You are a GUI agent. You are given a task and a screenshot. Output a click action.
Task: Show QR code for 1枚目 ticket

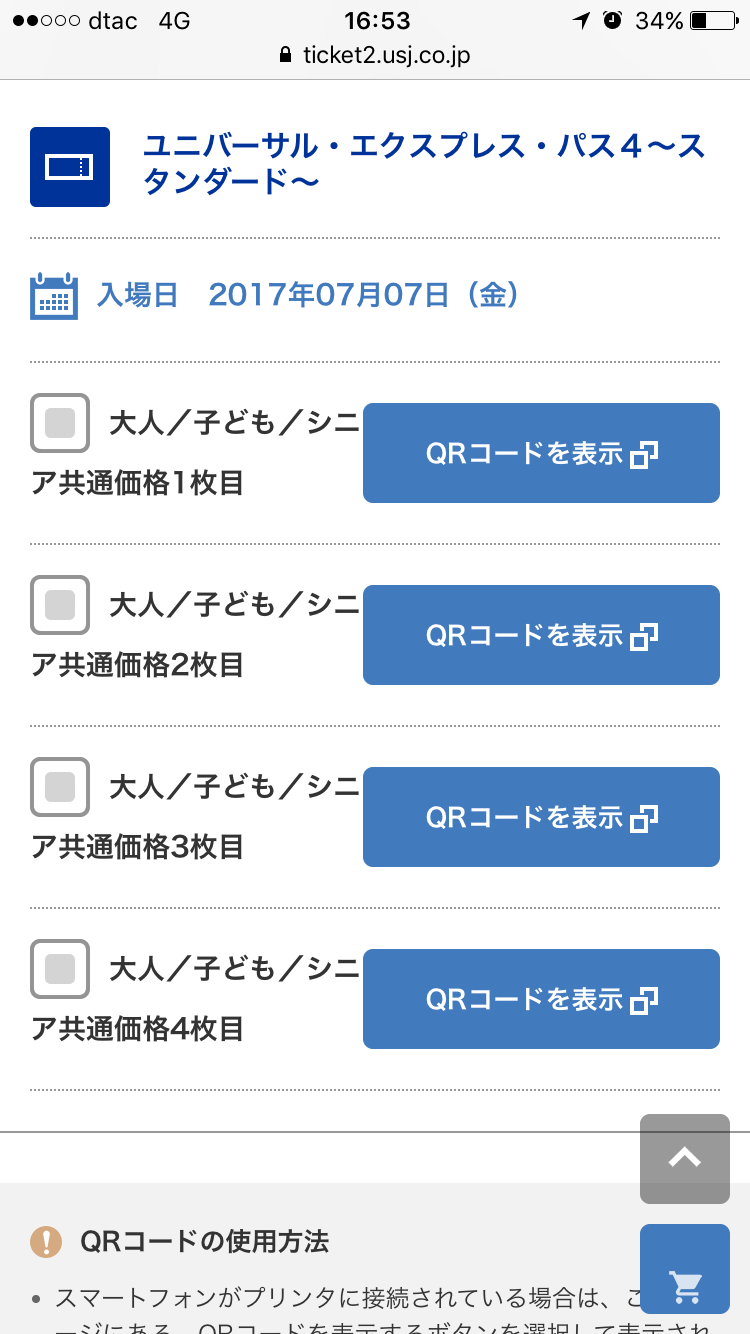(x=541, y=453)
